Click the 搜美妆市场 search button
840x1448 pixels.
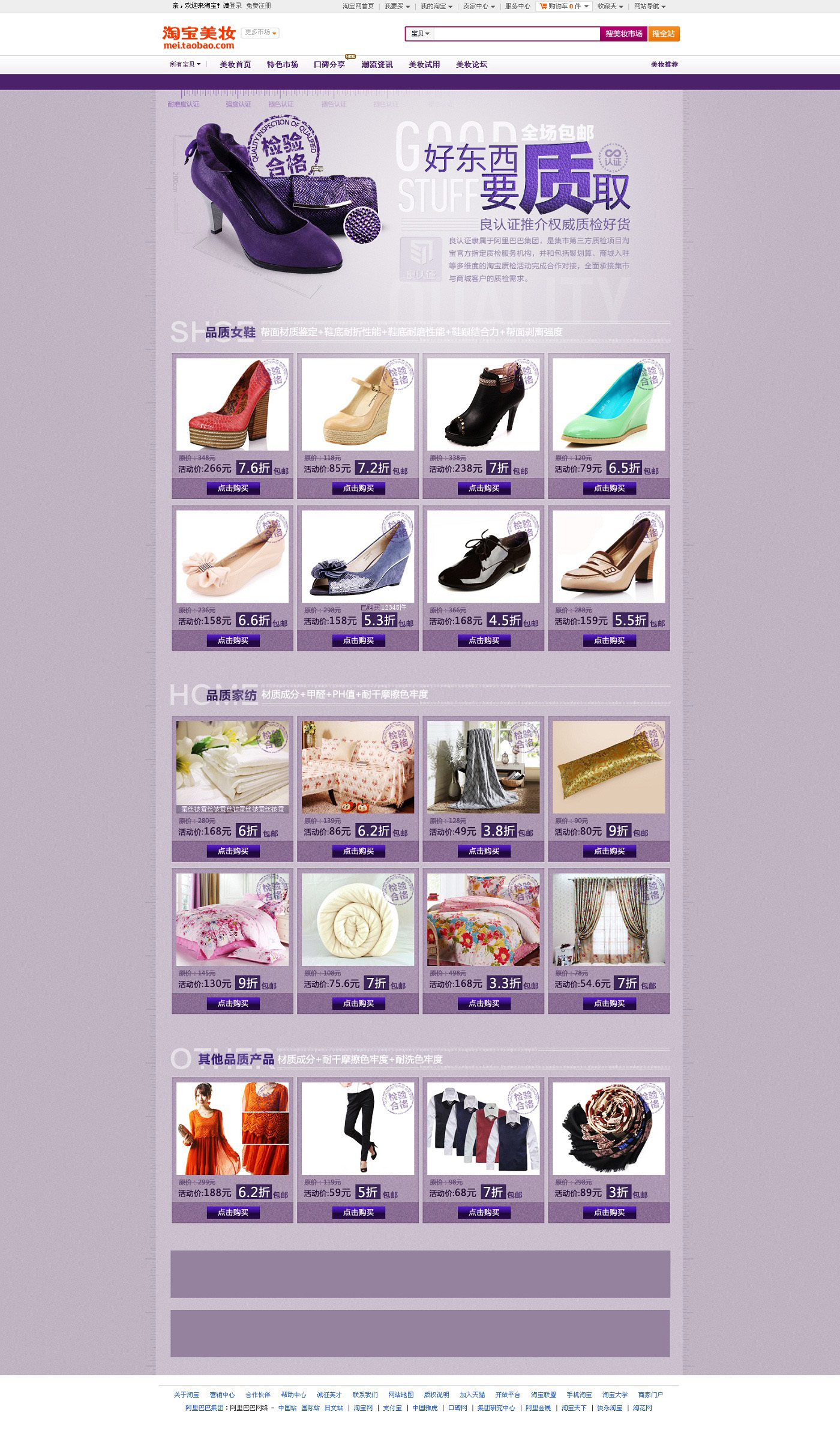click(x=623, y=34)
